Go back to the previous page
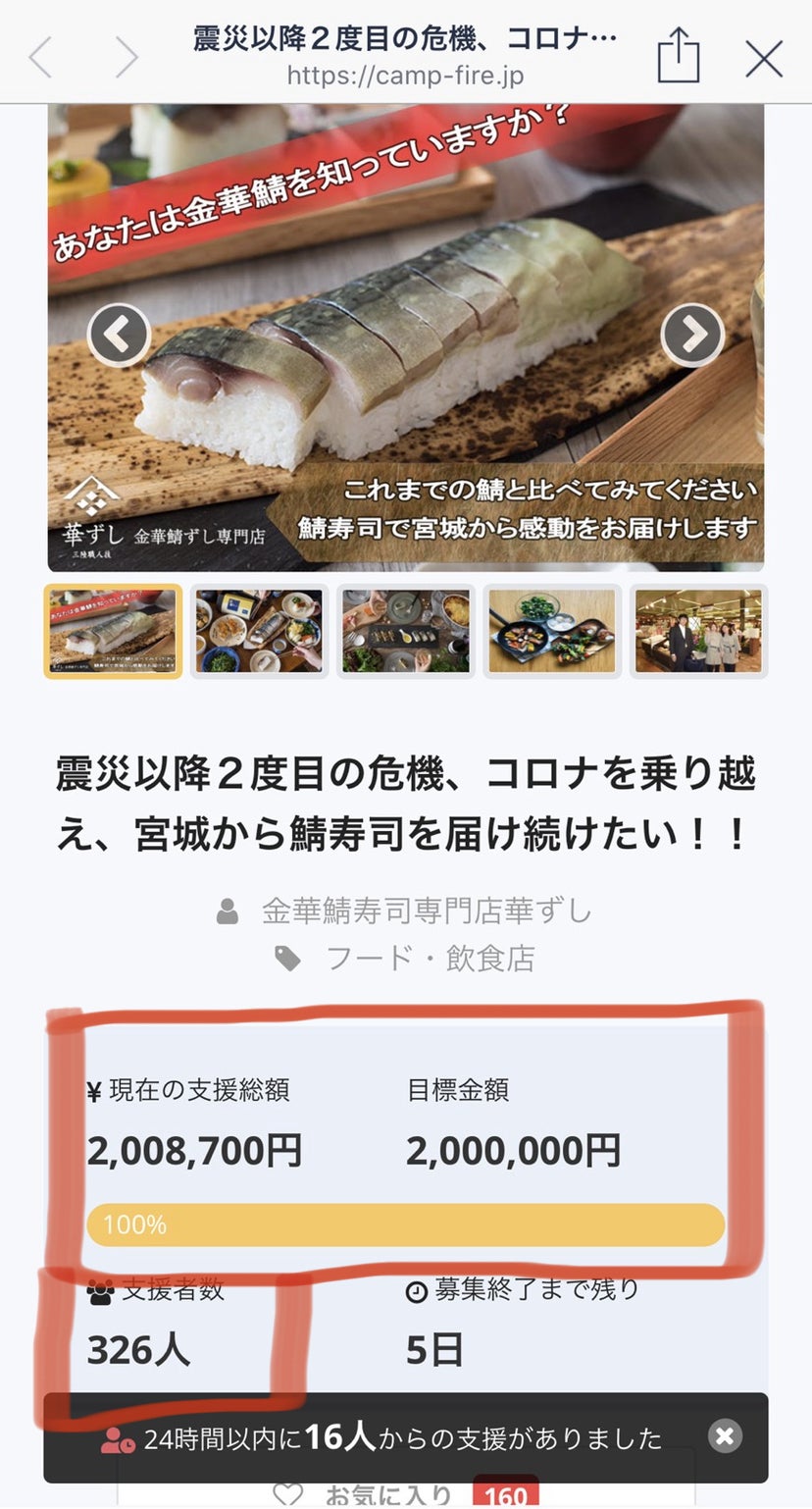 tap(41, 59)
